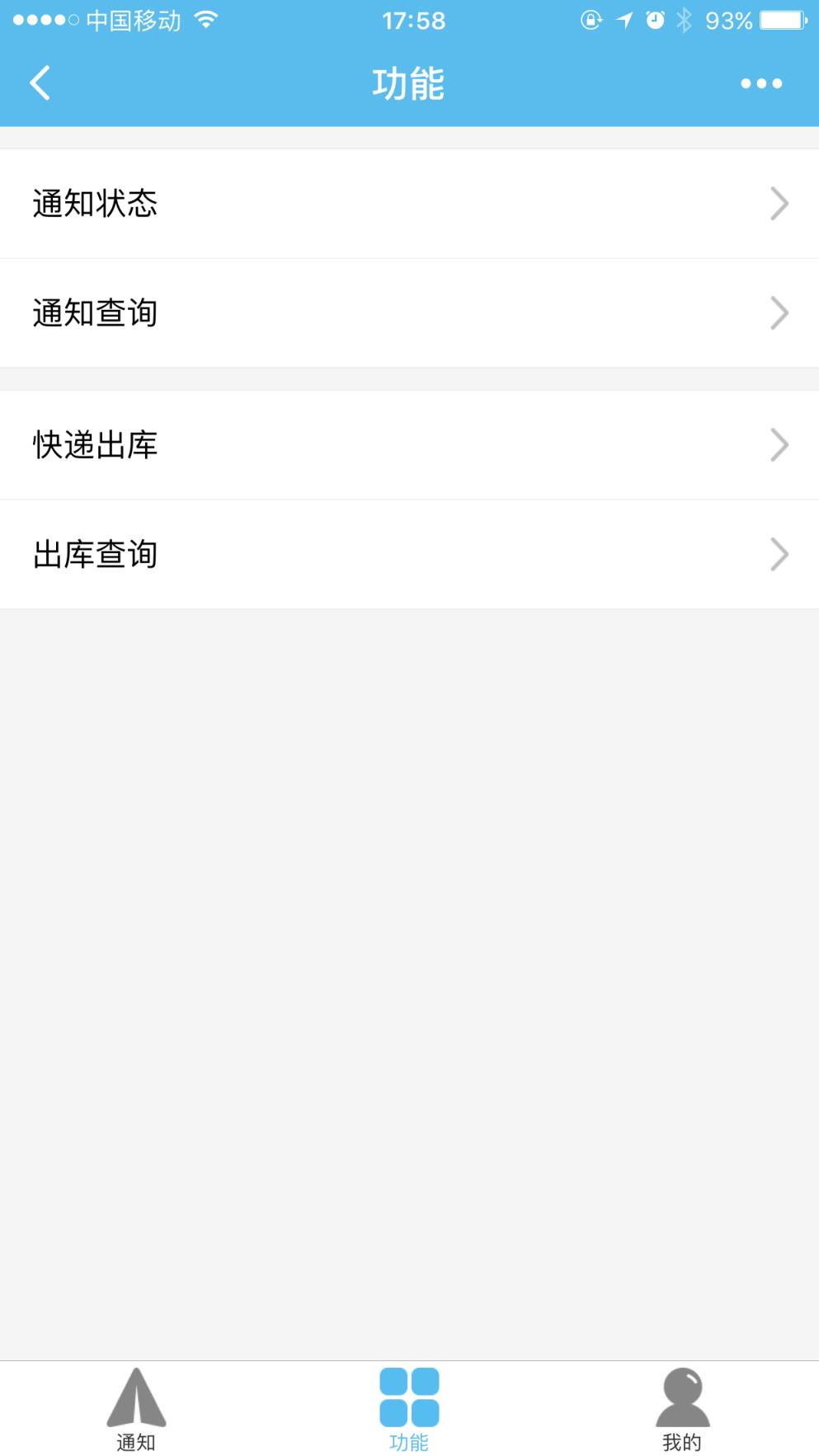Tap the orientation lock icon in status bar
Screen dimensions: 819x1456
point(591,20)
